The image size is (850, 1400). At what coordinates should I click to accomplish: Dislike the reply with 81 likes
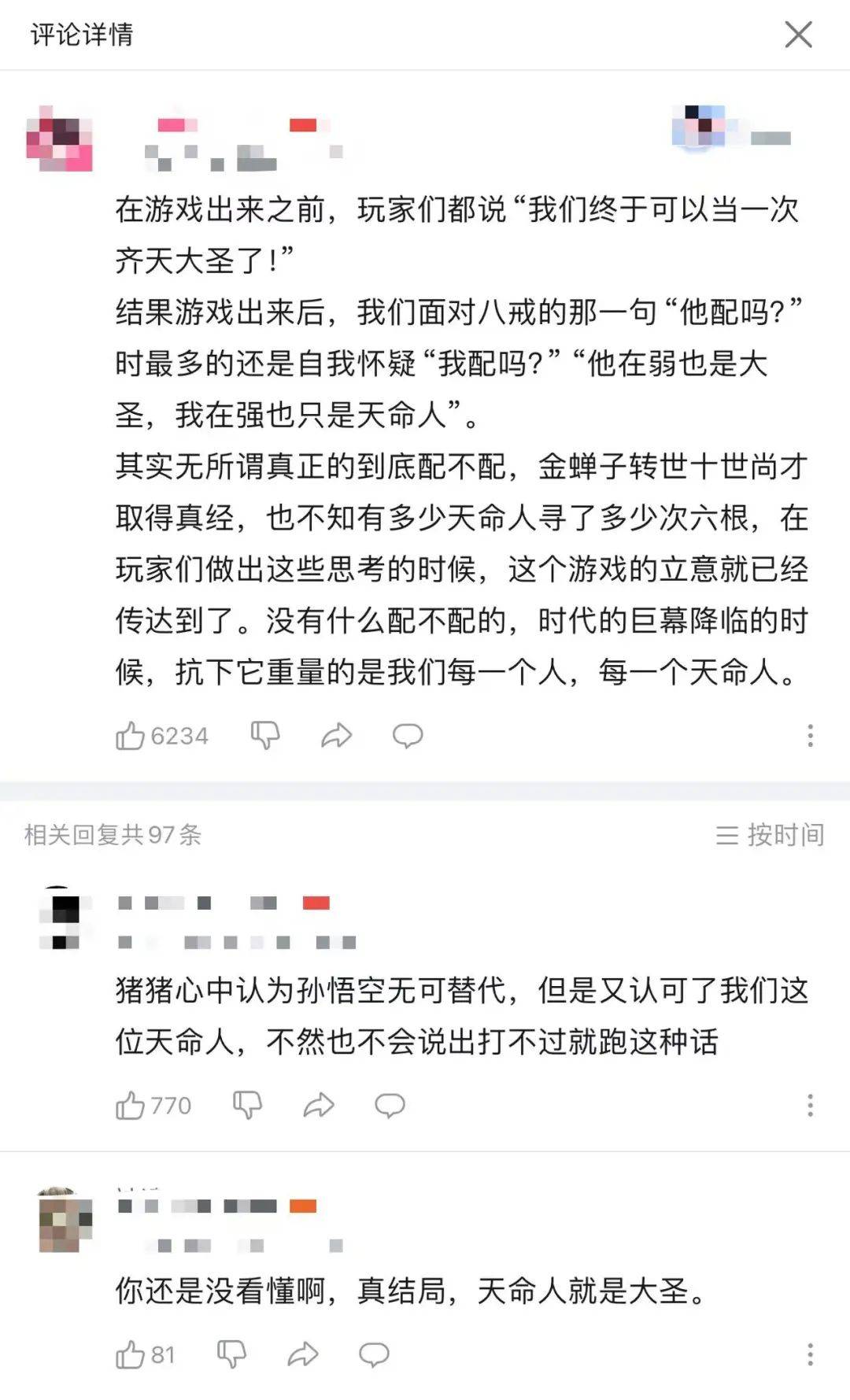tap(231, 1354)
